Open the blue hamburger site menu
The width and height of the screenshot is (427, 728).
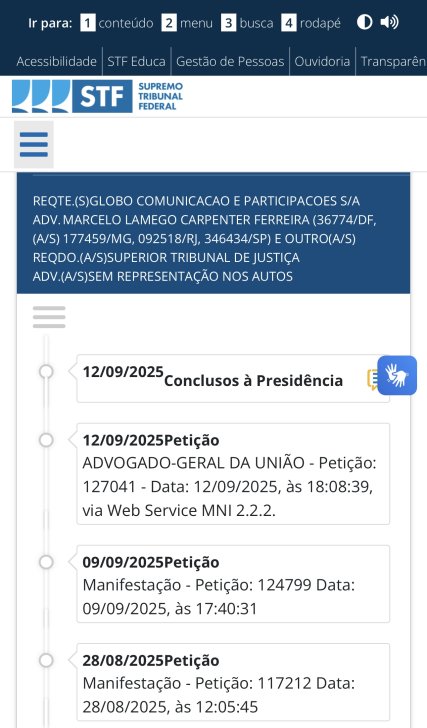point(33,144)
